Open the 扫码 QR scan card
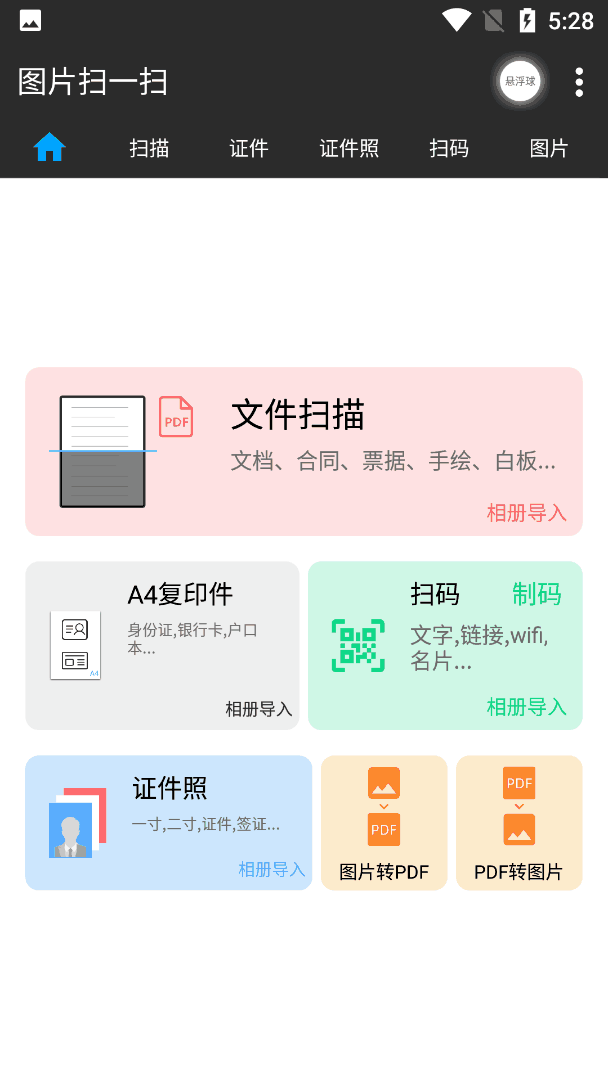 point(445,645)
